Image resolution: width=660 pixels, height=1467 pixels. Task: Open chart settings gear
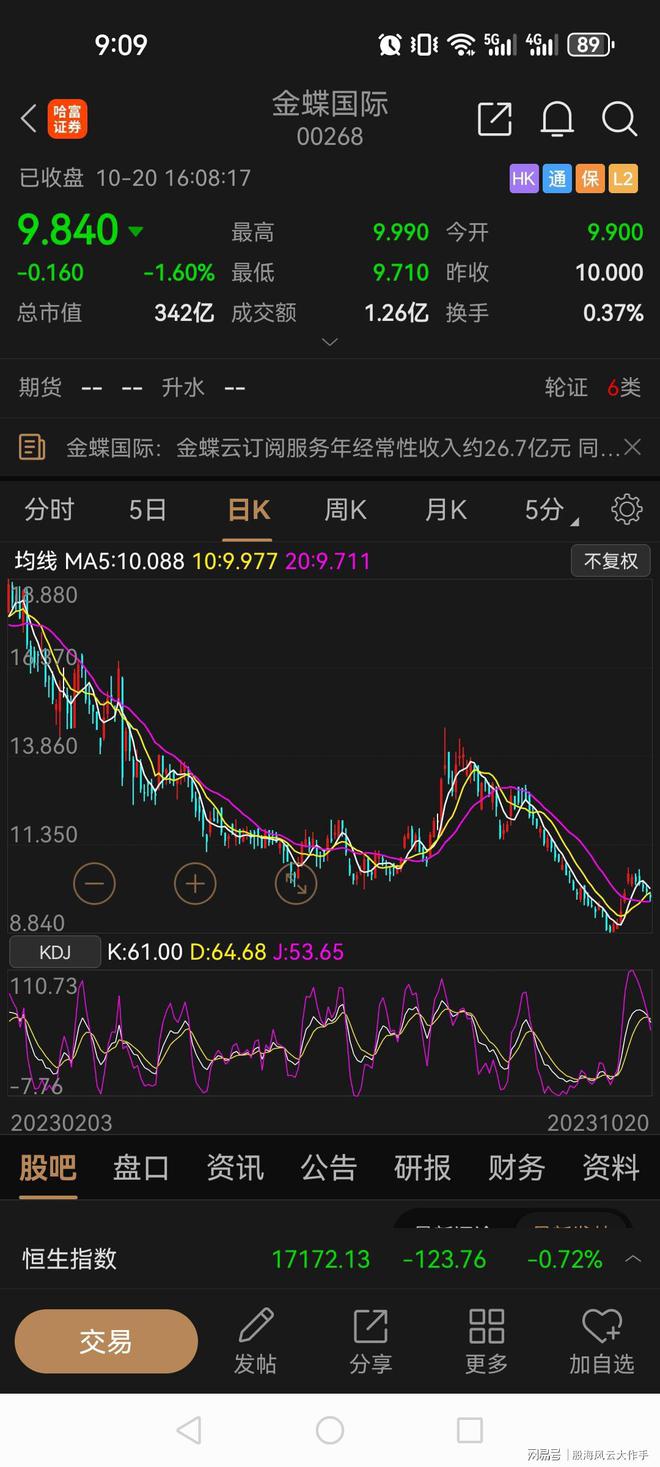(x=627, y=509)
